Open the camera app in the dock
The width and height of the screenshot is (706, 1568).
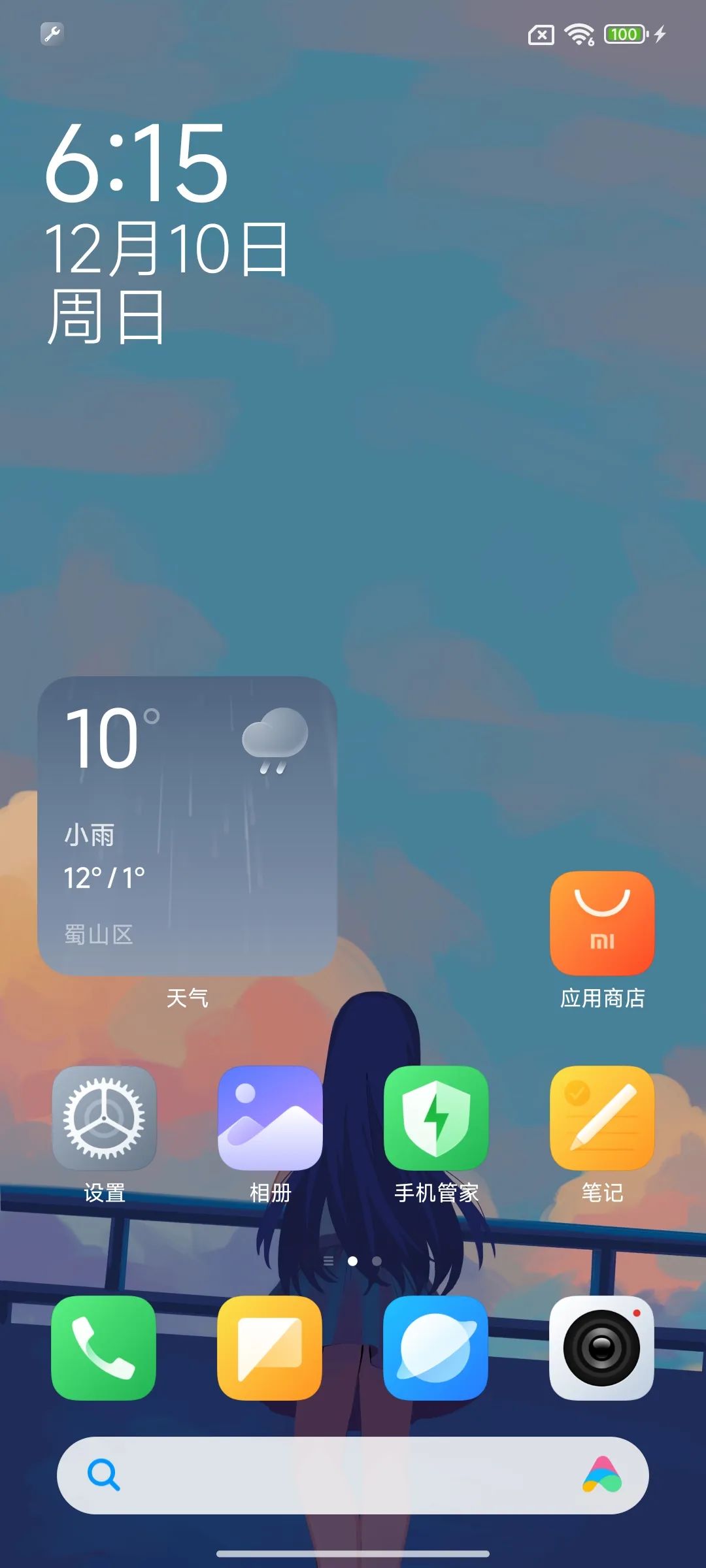pos(602,1348)
